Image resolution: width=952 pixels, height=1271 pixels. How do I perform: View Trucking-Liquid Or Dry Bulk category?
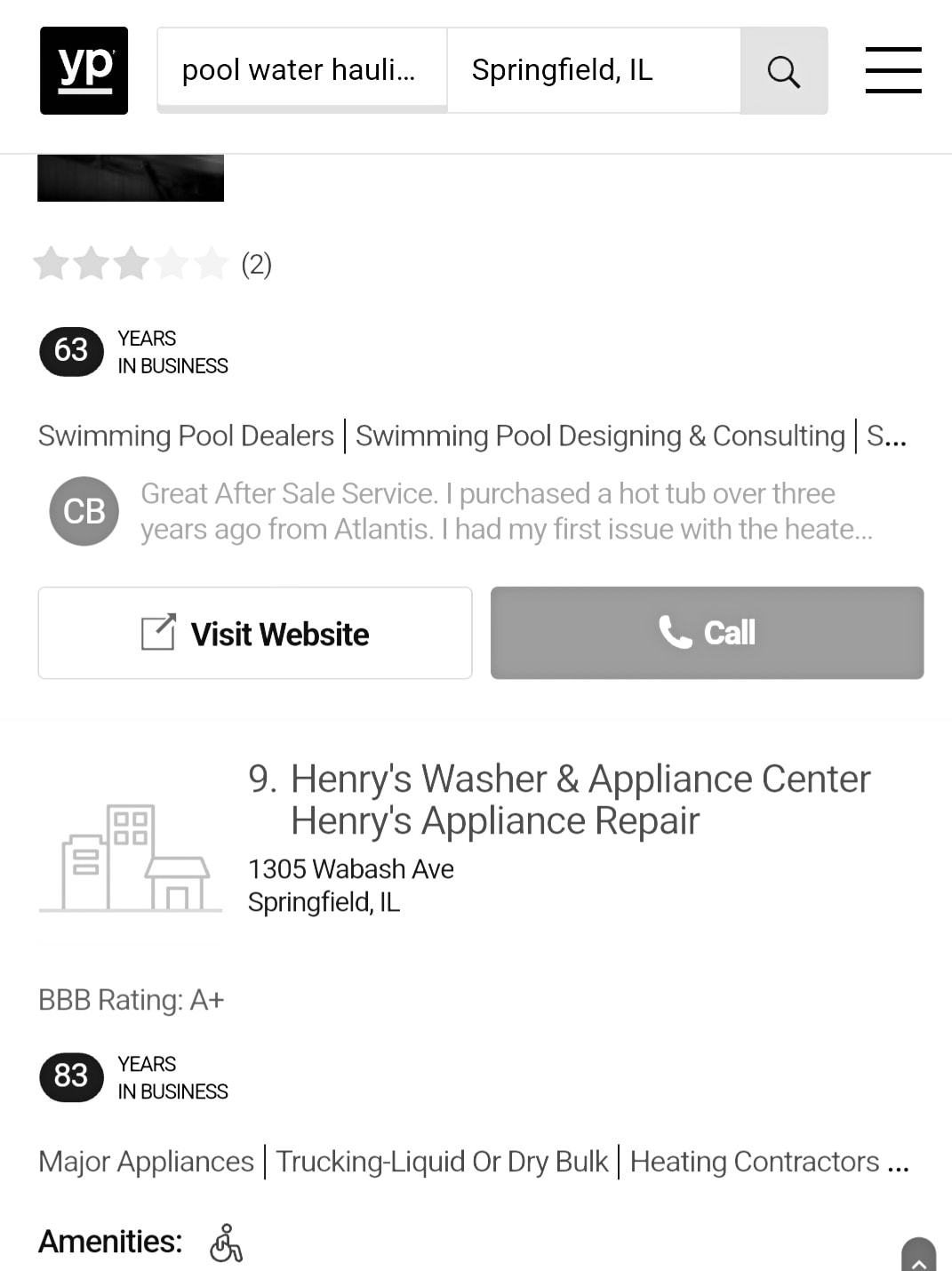442,1162
